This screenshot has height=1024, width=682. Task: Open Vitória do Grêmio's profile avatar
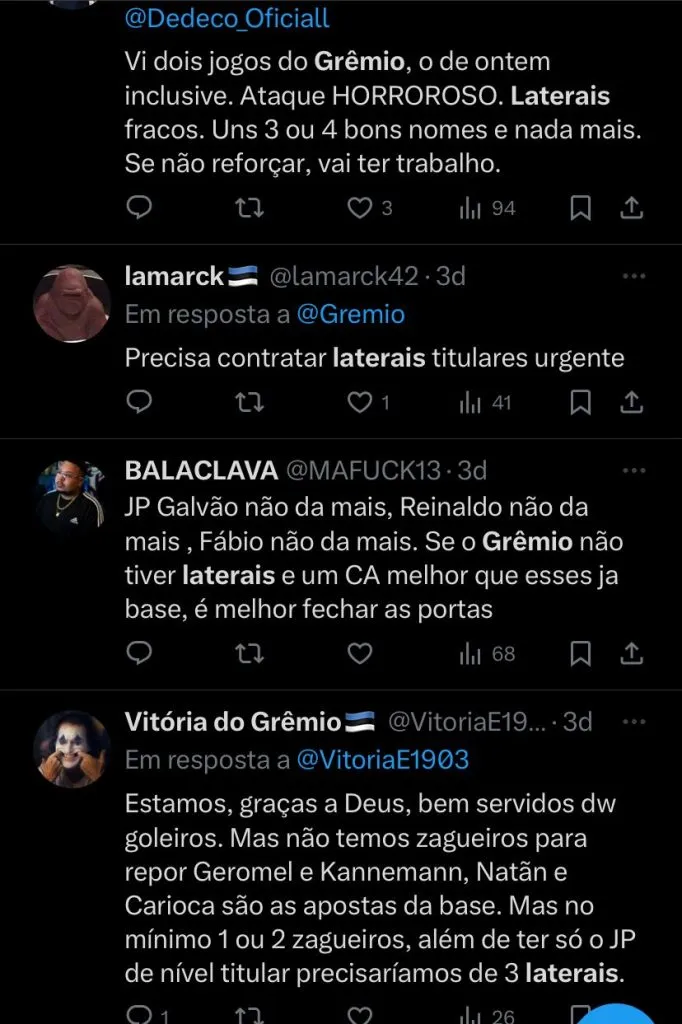72,747
